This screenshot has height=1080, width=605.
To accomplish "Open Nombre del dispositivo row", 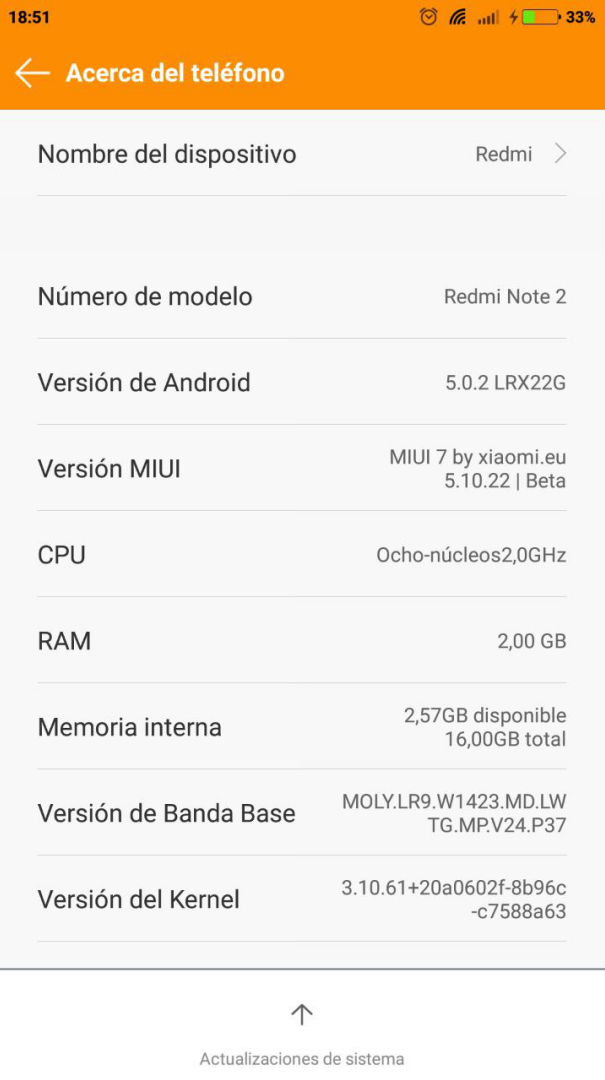I will point(302,154).
